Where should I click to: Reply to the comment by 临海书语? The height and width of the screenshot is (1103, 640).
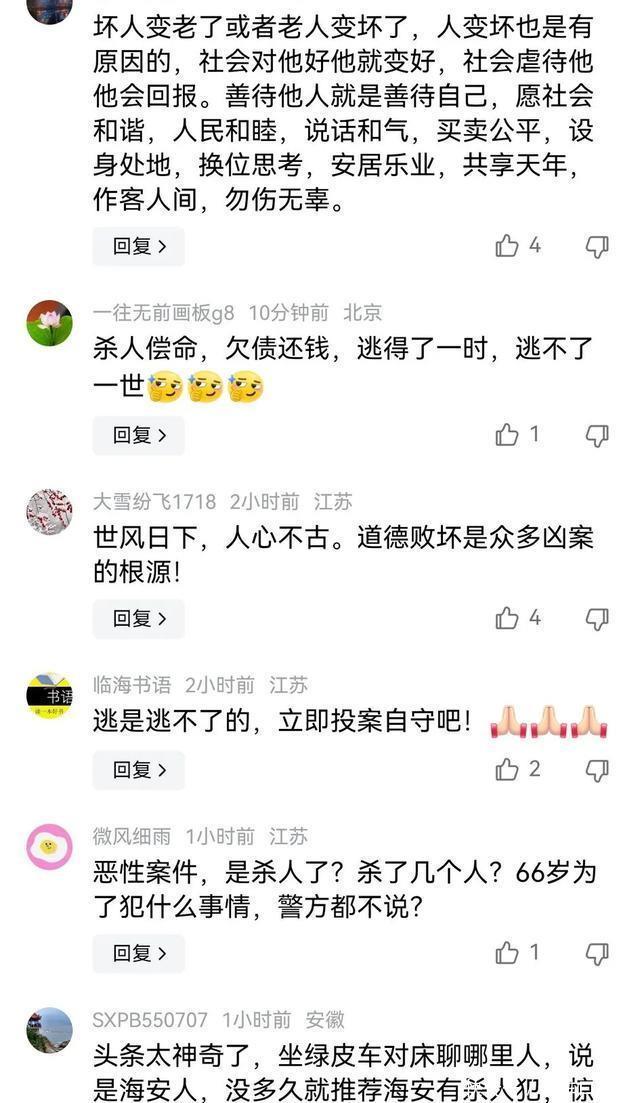coord(138,770)
